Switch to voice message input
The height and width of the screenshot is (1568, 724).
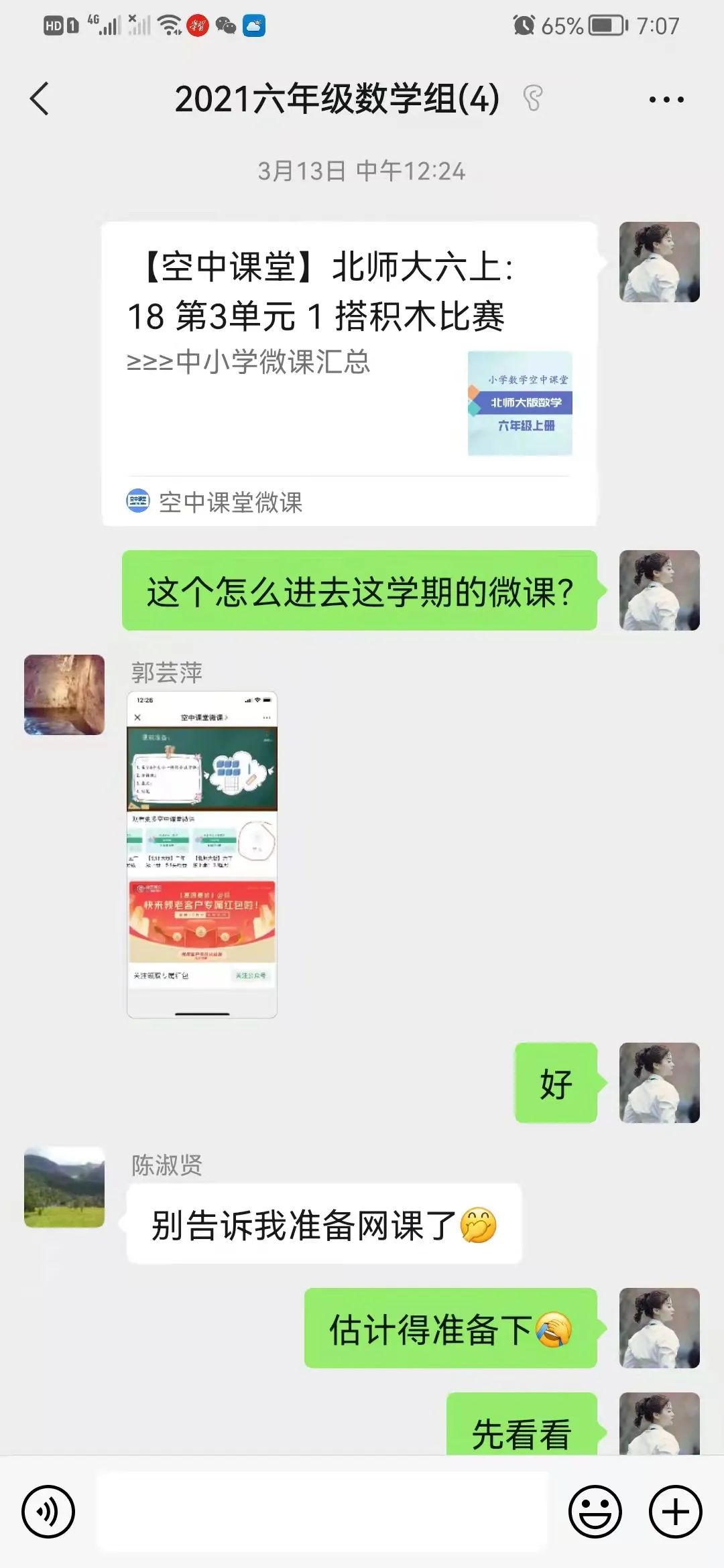coord(48,1512)
